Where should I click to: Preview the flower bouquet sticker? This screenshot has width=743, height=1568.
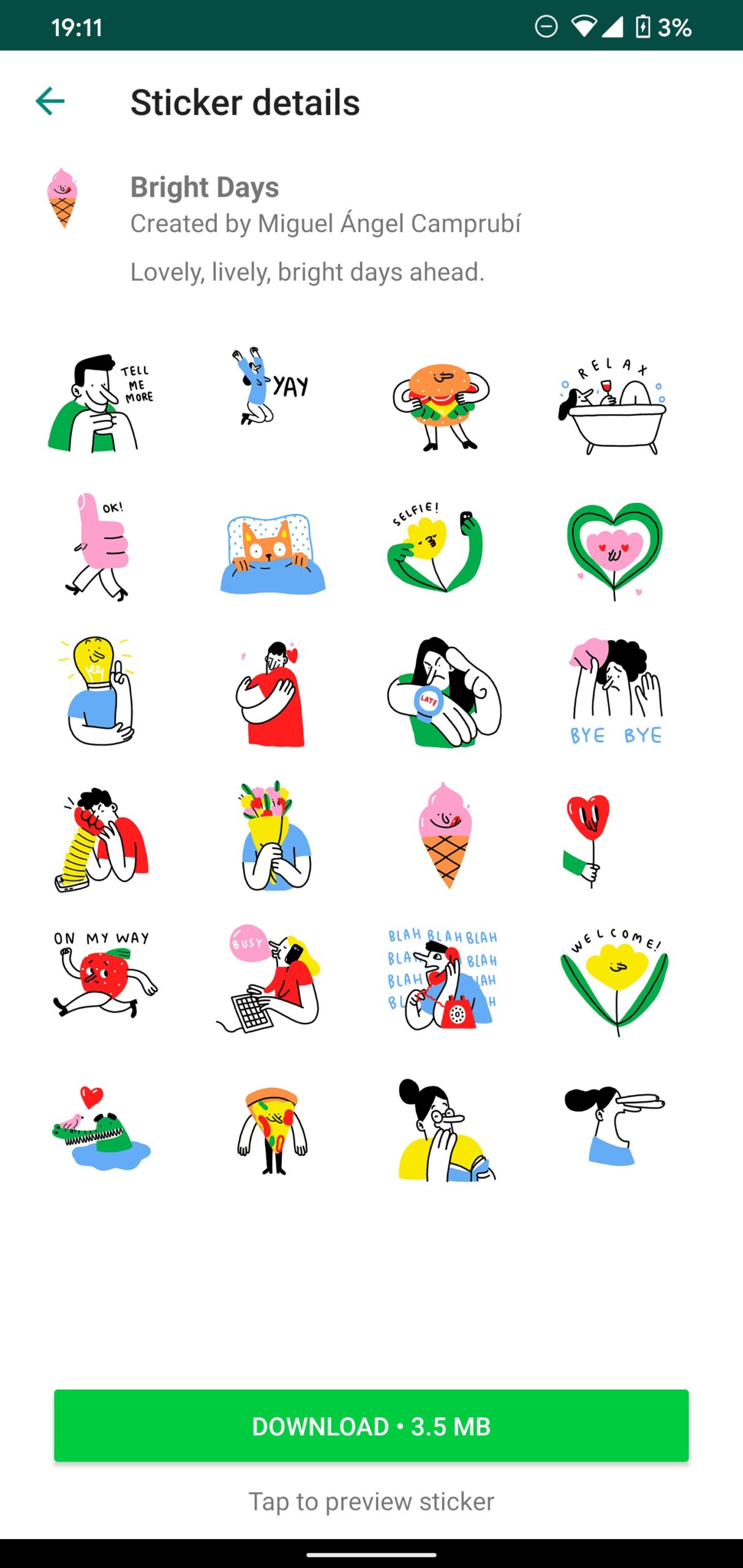point(274,836)
